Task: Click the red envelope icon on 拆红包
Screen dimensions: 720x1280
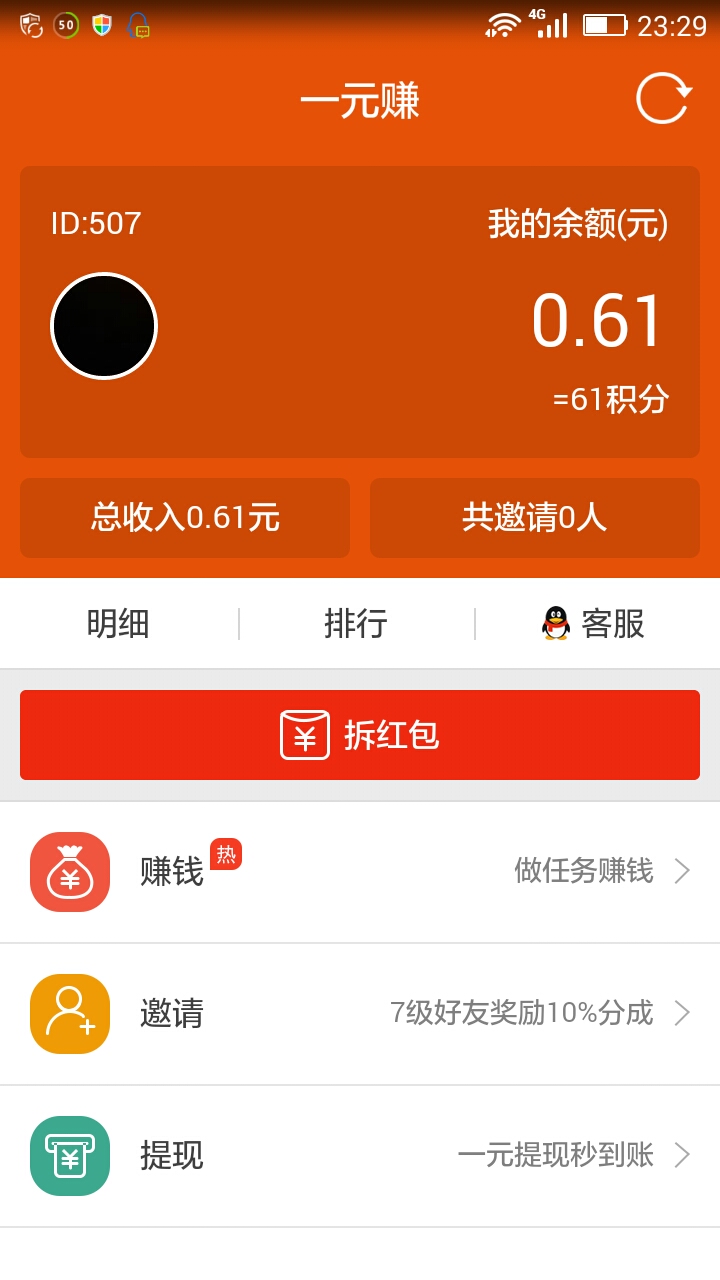Action: [x=305, y=734]
